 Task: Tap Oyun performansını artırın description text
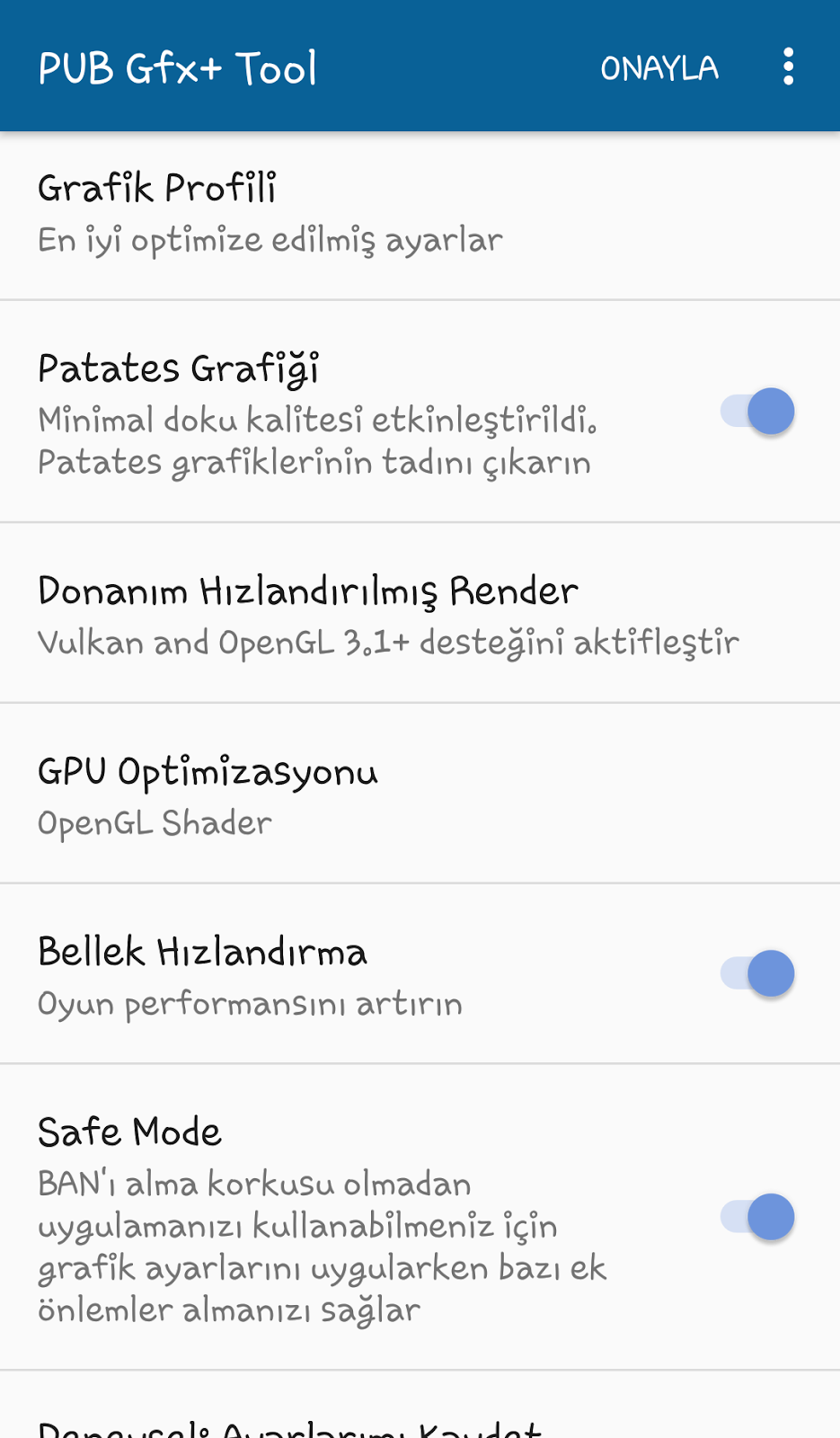[x=249, y=1004]
